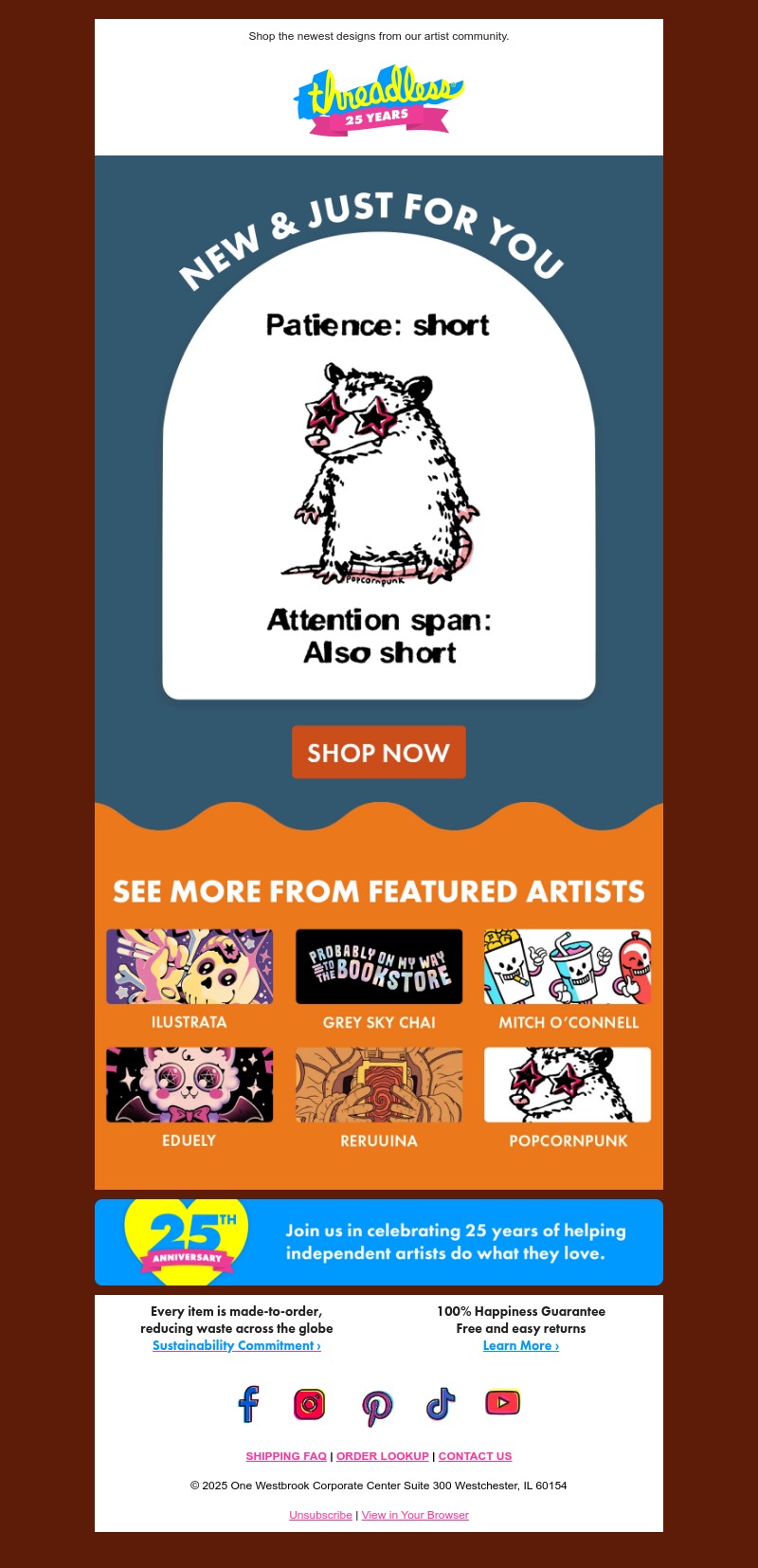Visit the Threadless Facebook page
758x1568 pixels.
[248, 1404]
